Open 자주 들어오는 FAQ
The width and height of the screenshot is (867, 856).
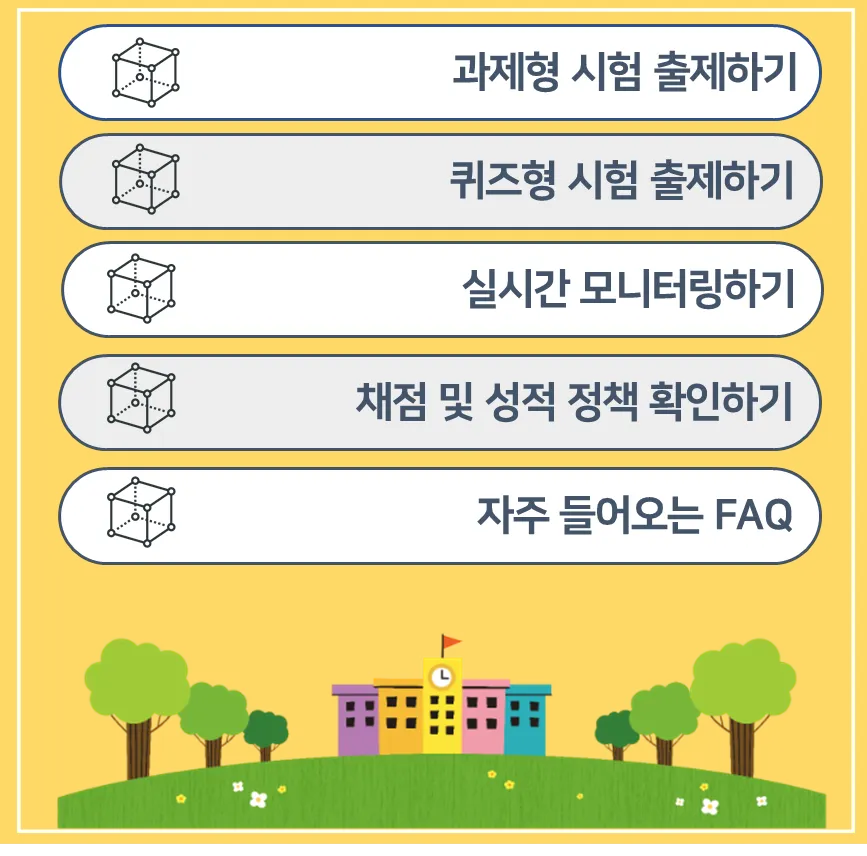click(x=440, y=515)
